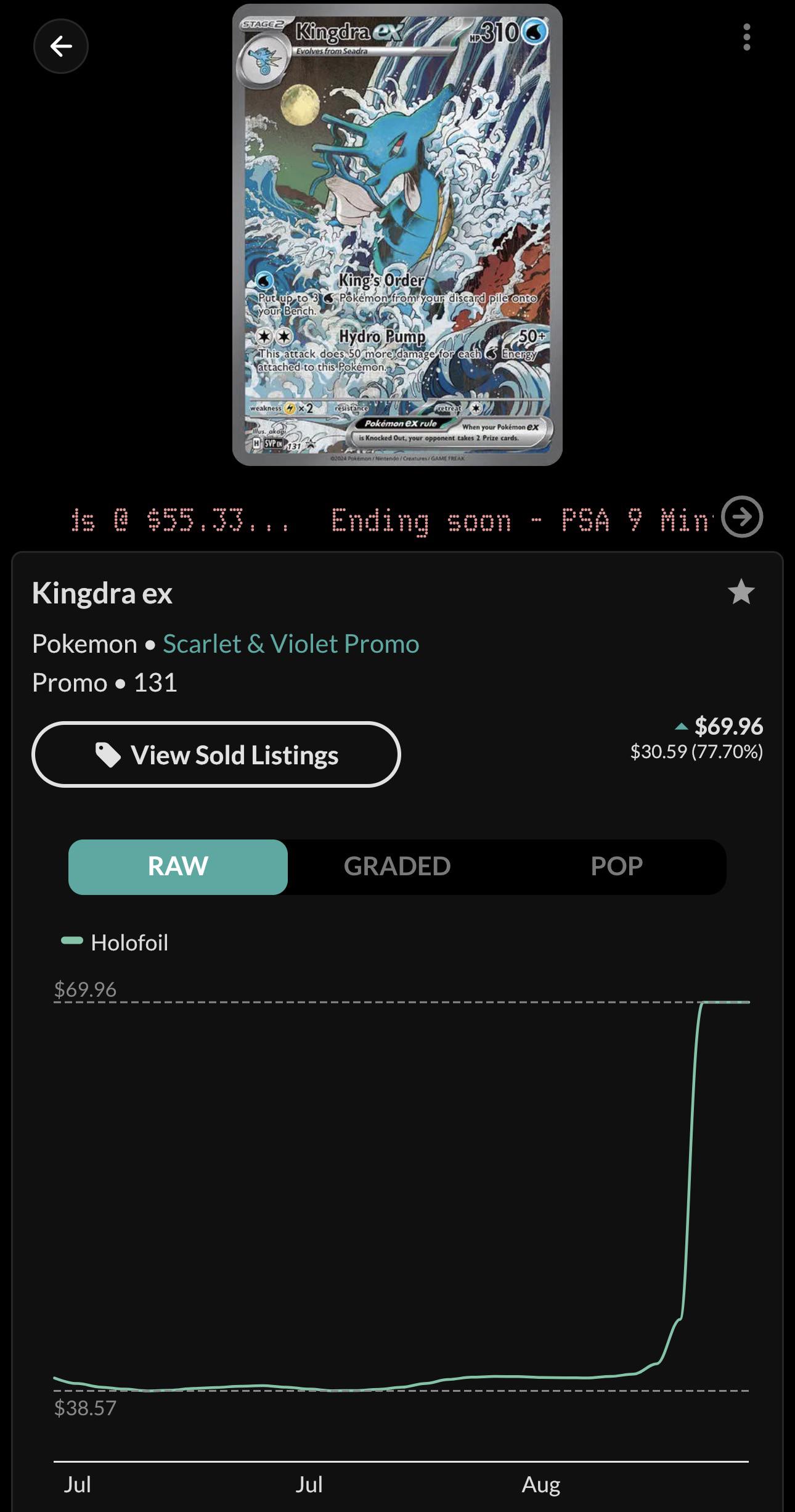Enlarge the Kingdra ex card image
The width and height of the screenshot is (795, 1512).
(397, 234)
